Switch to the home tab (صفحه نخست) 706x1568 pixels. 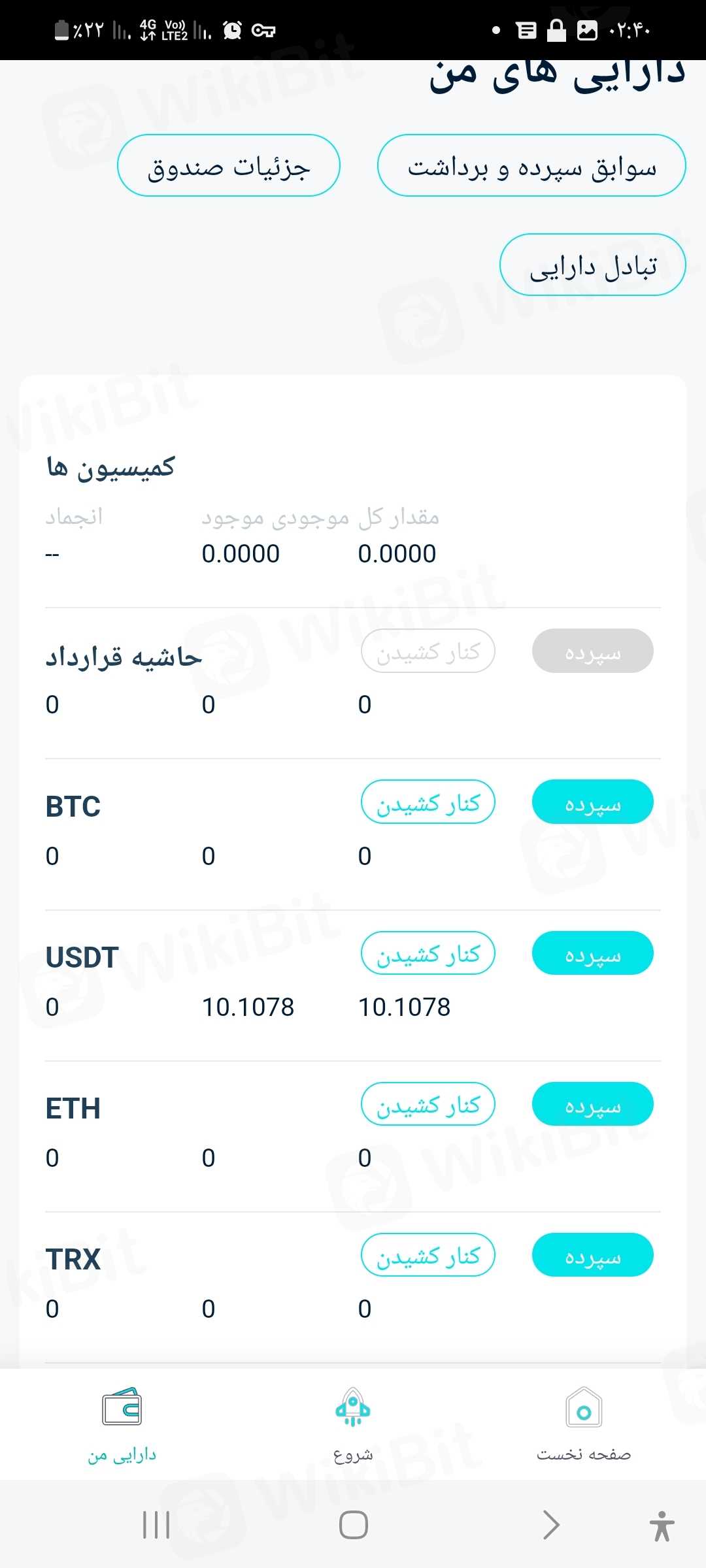click(x=584, y=1424)
